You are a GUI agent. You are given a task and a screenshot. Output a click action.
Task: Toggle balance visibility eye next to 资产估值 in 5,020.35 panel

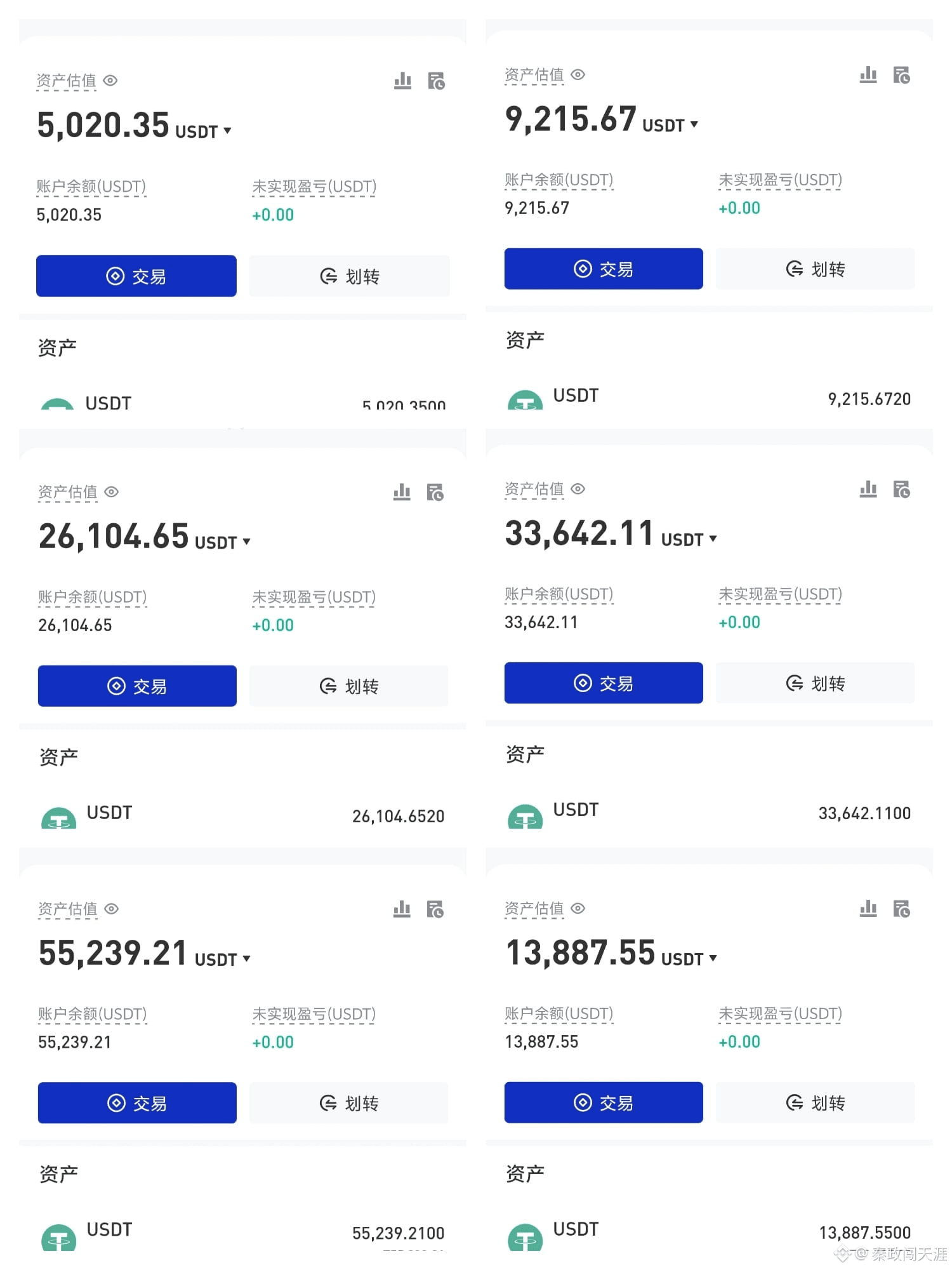coord(111,81)
